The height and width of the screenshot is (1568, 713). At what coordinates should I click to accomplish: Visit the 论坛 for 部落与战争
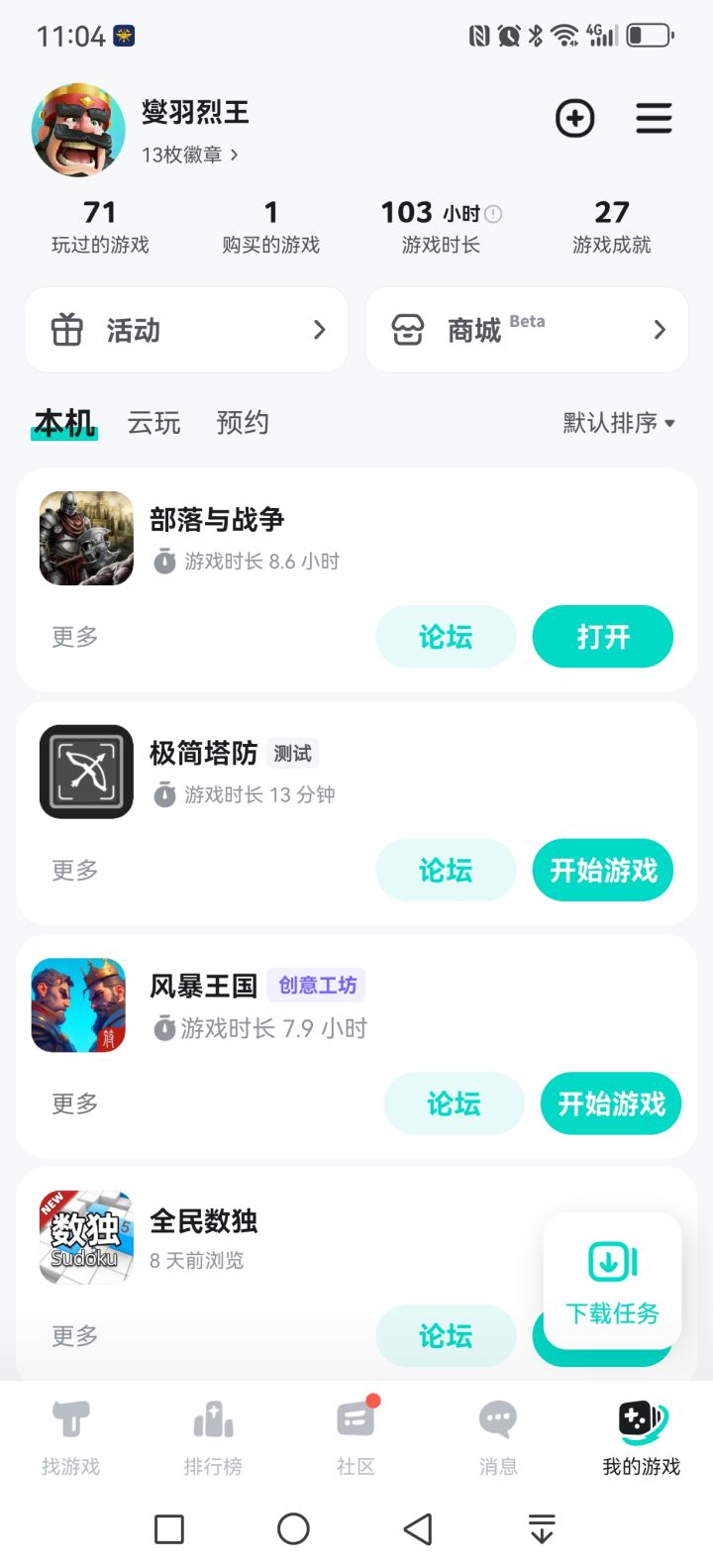coord(446,637)
